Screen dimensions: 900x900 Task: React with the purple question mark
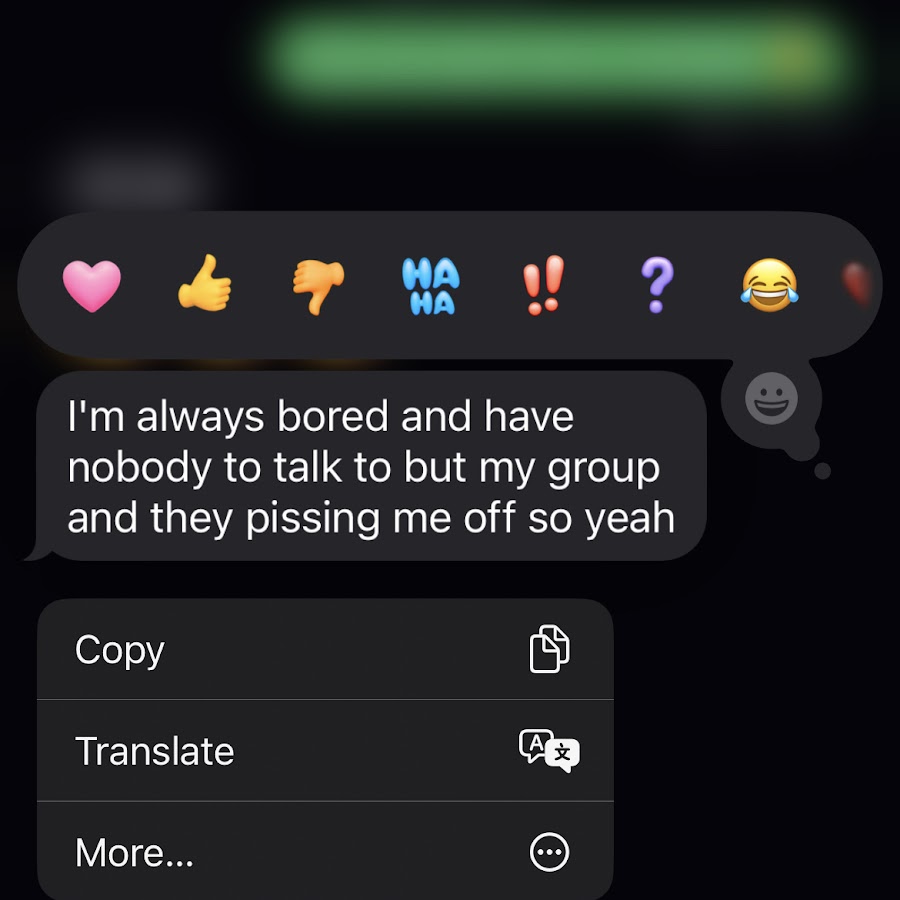click(656, 285)
